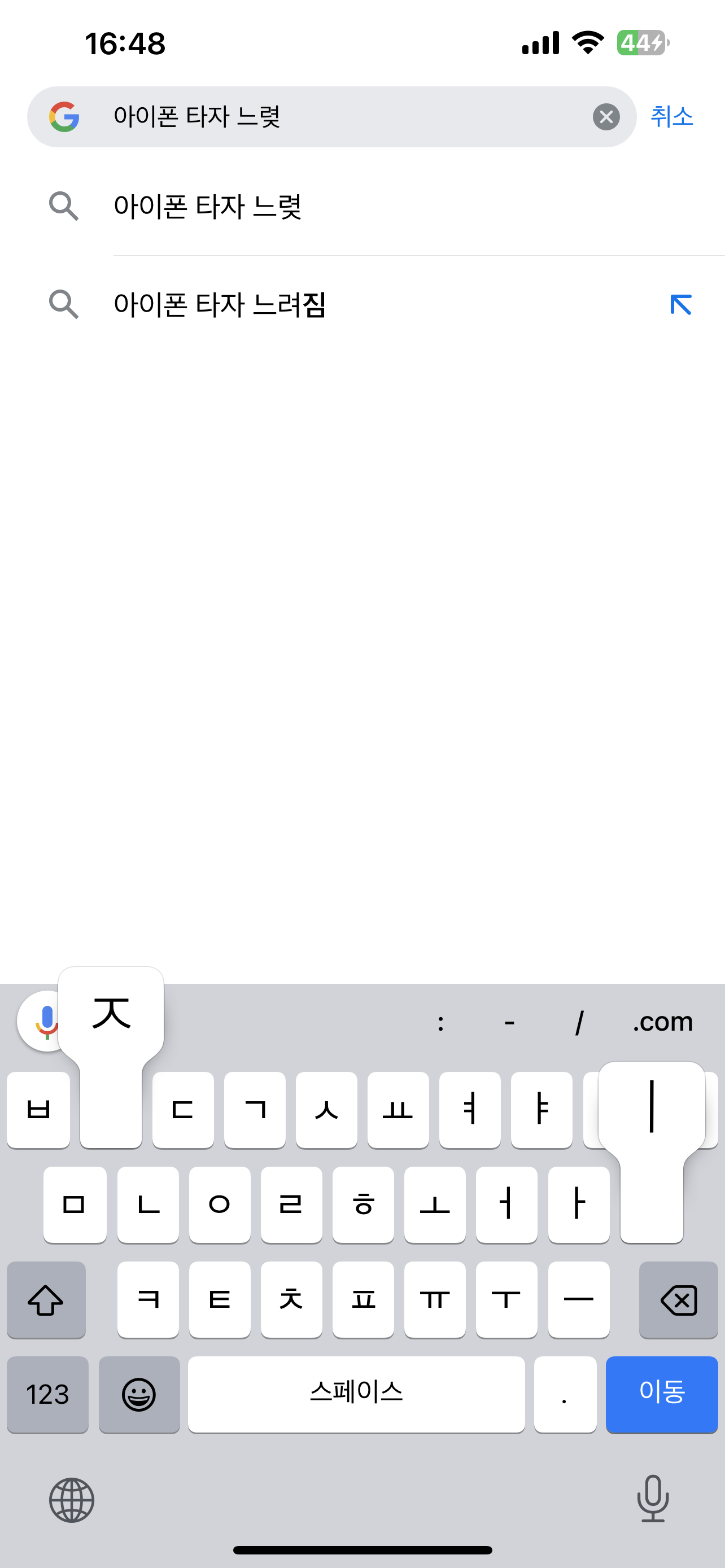
Task: Tap the ㅎ key on the keyboard
Action: (364, 1204)
